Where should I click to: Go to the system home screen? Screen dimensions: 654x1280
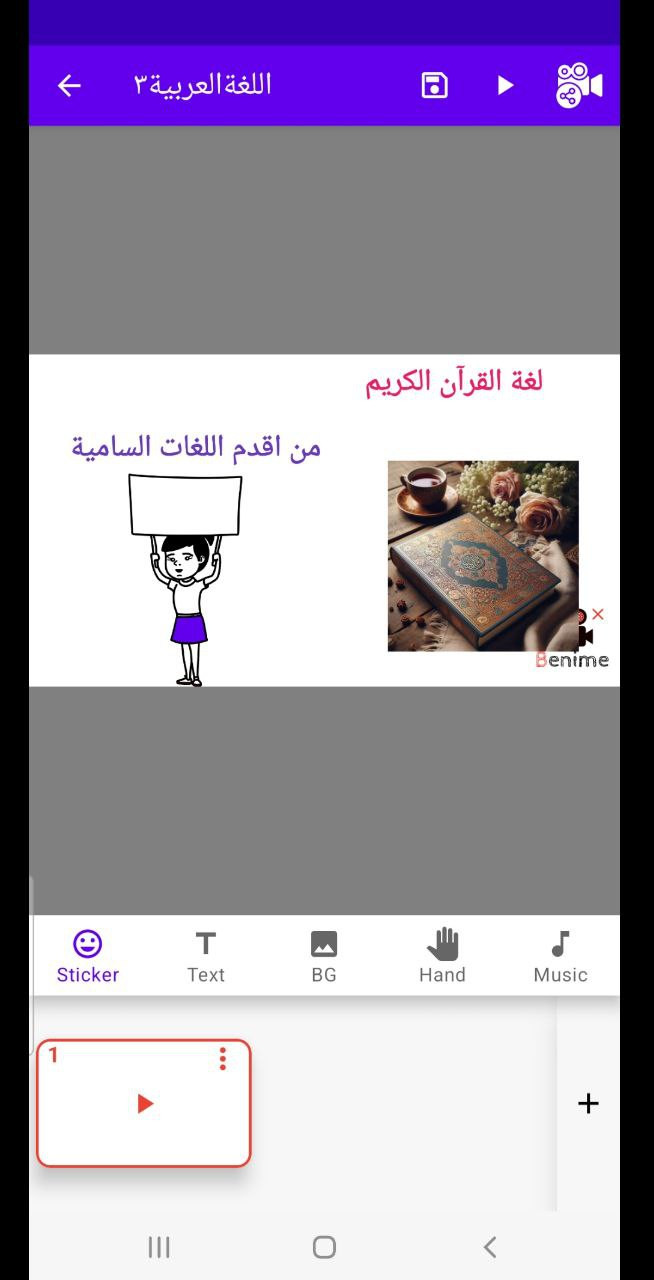tap(324, 1247)
